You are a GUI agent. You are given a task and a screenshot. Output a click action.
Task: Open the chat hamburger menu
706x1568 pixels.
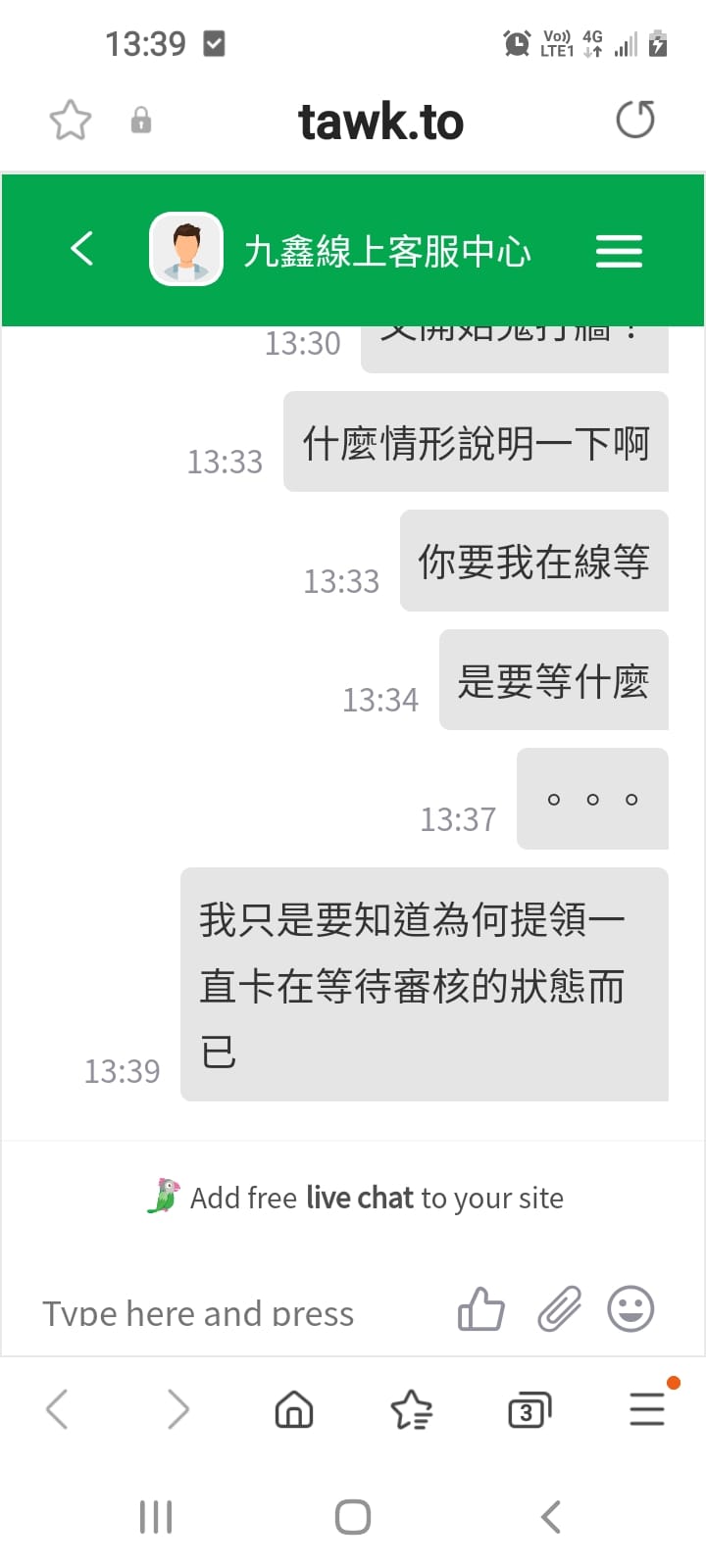pos(620,251)
